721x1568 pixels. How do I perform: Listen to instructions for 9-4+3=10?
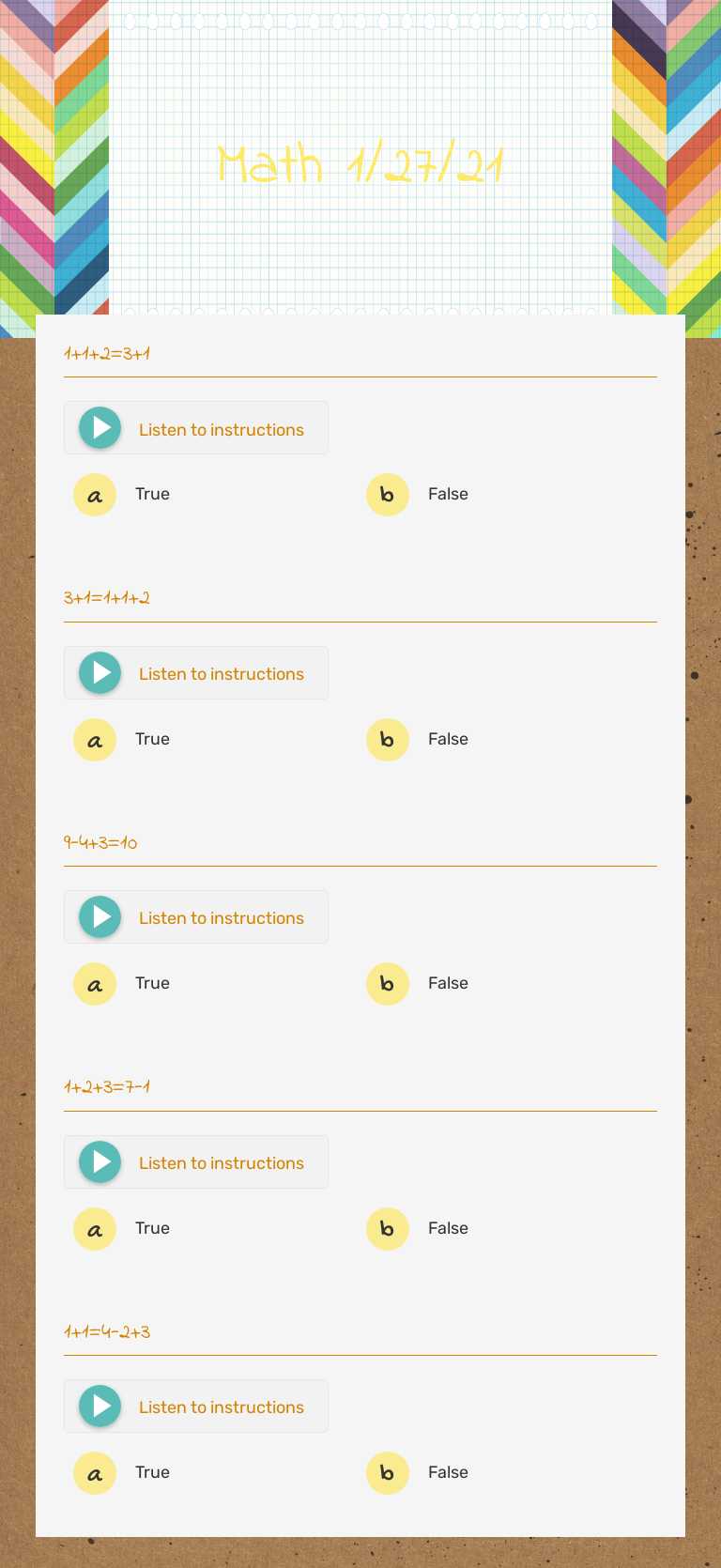pos(100,917)
